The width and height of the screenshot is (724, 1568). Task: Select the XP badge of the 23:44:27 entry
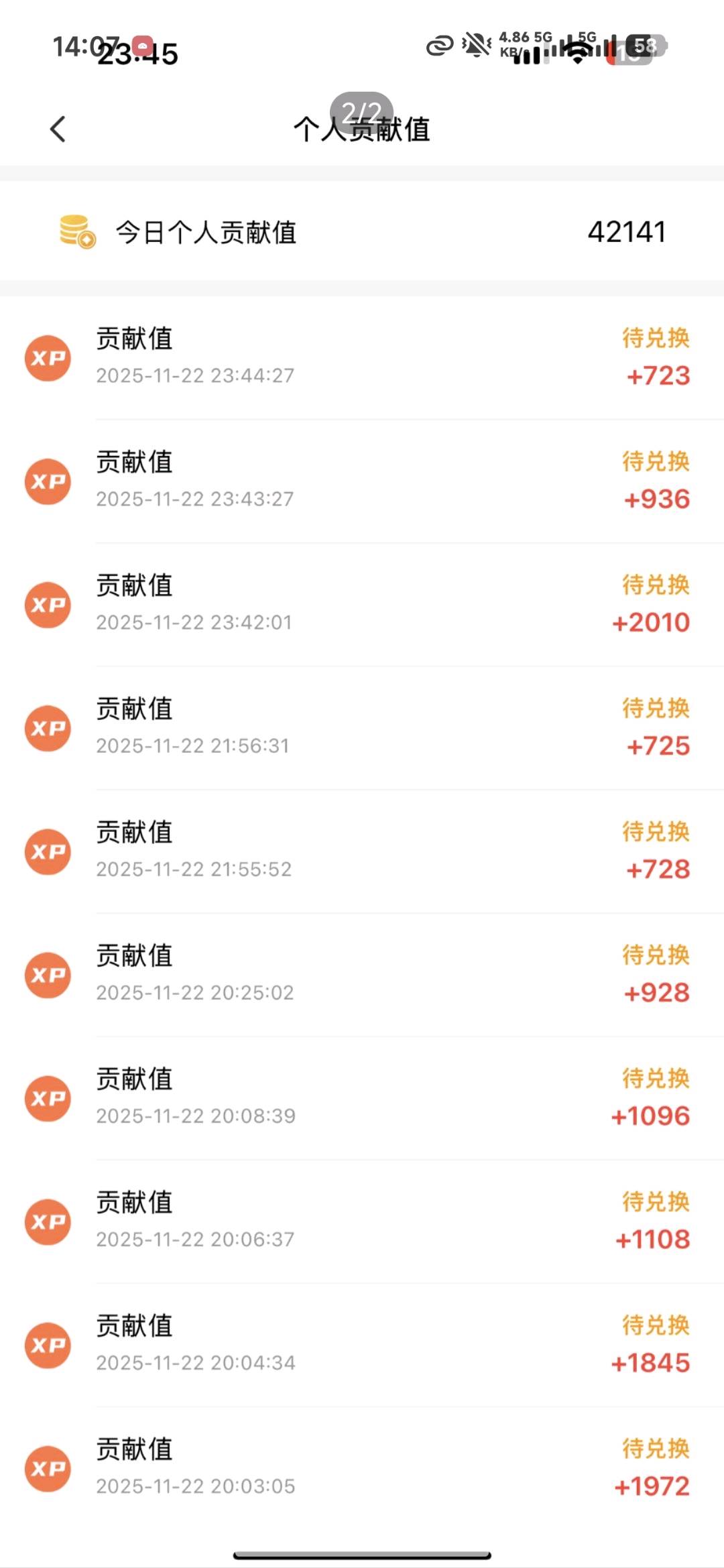48,357
